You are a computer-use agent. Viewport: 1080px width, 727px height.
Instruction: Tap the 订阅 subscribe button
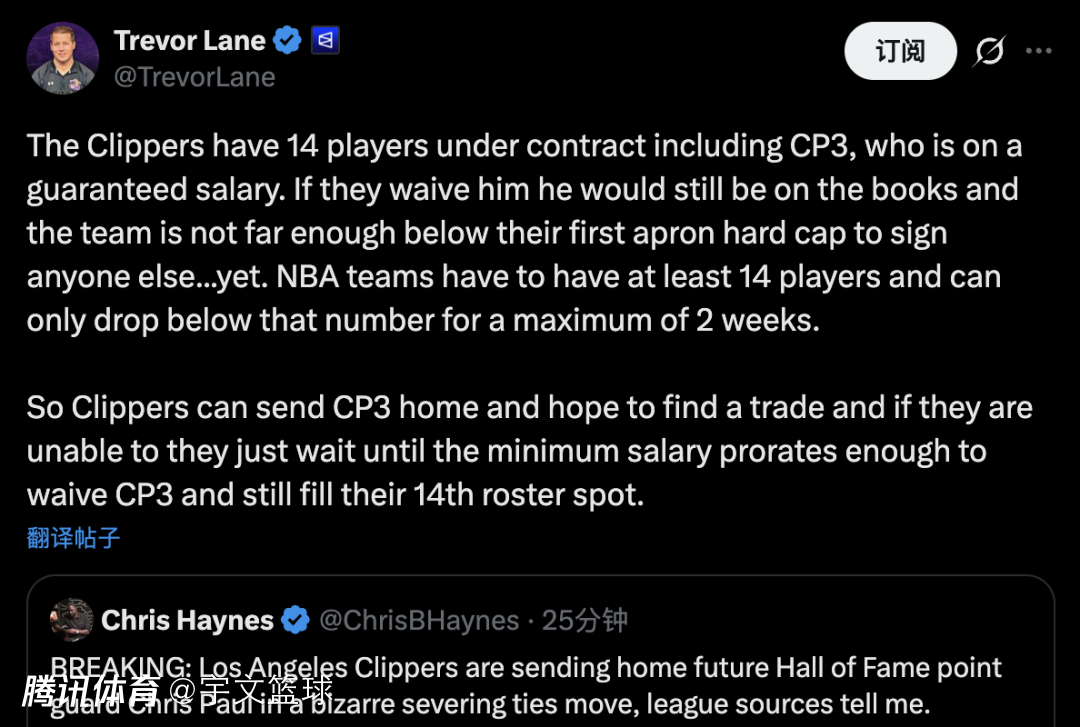[x=900, y=51]
